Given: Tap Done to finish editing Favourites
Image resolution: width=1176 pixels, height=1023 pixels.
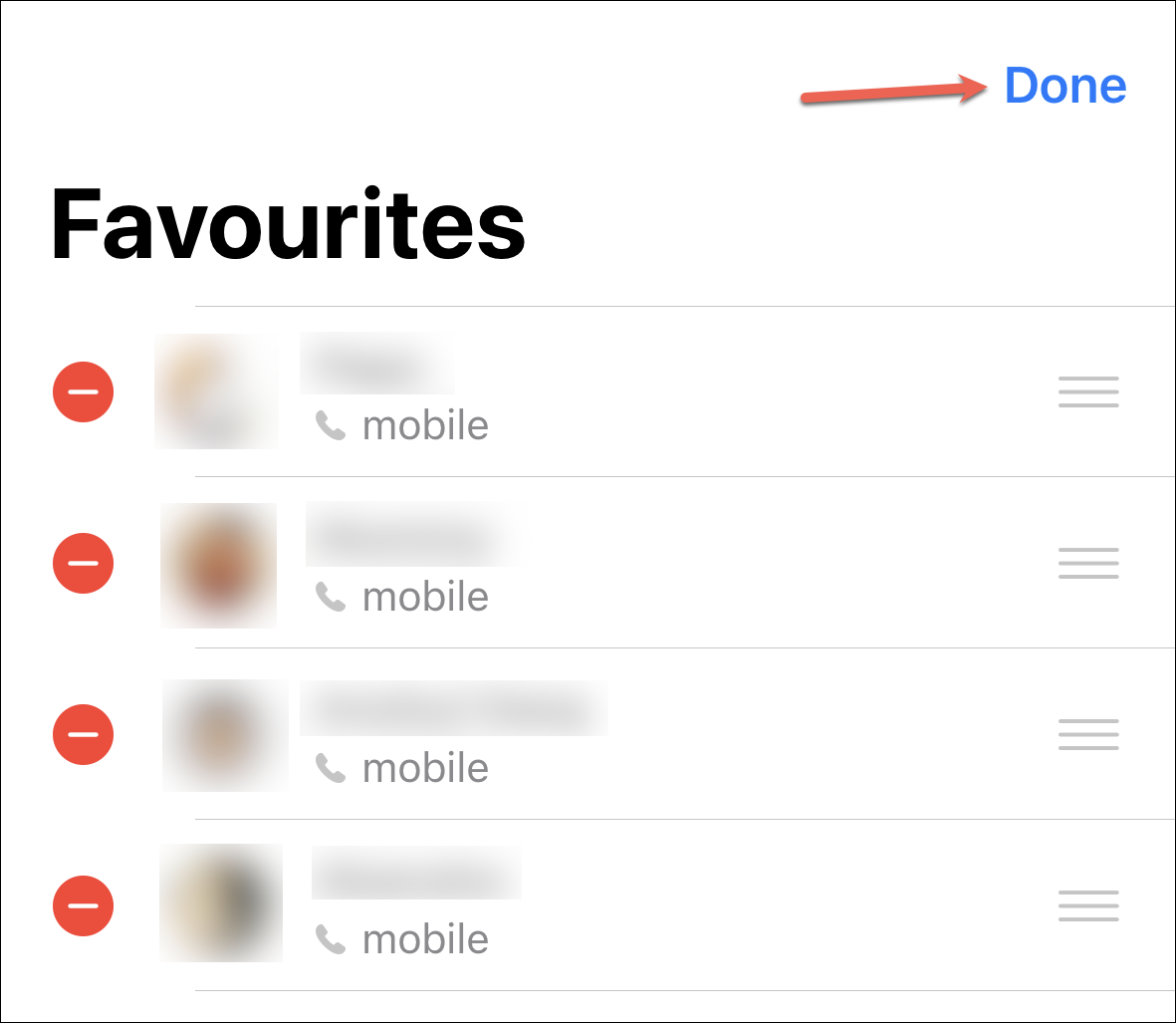Looking at the screenshot, I should pyautogui.click(x=1065, y=86).
